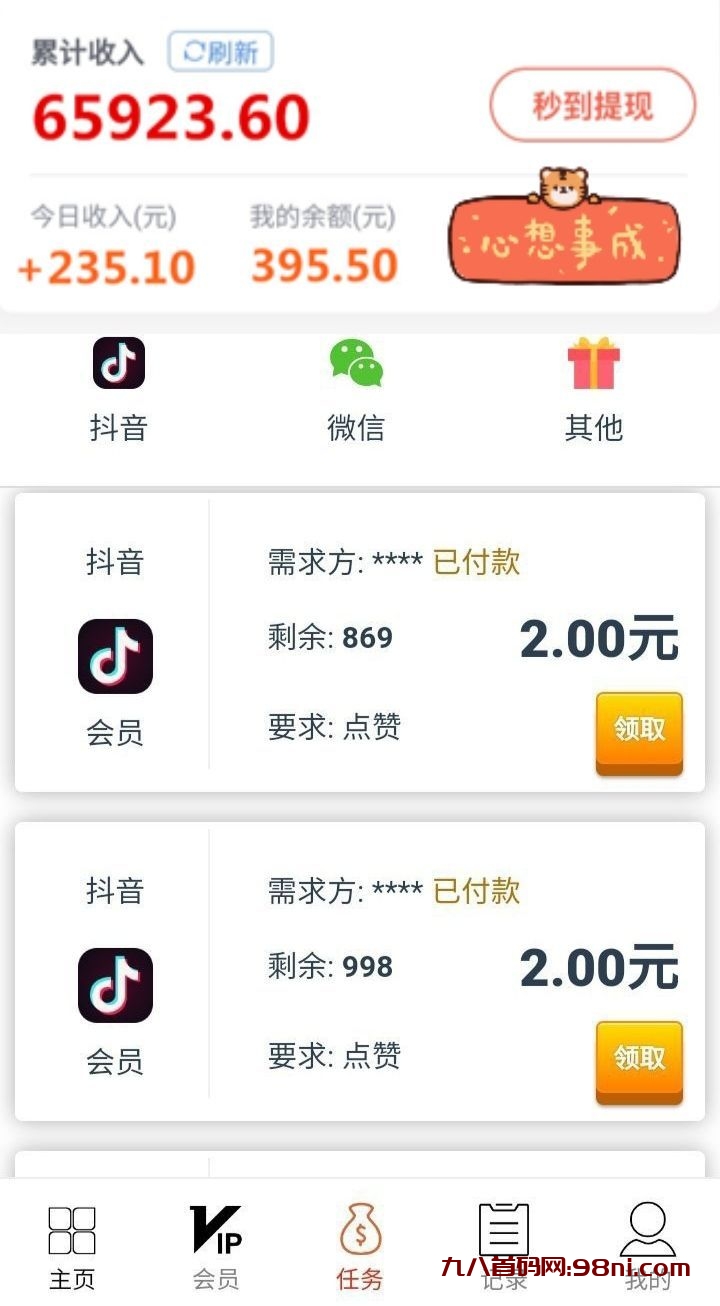Select the WeChat filter icon
This screenshot has height=1306, width=720.
point(357,363)
